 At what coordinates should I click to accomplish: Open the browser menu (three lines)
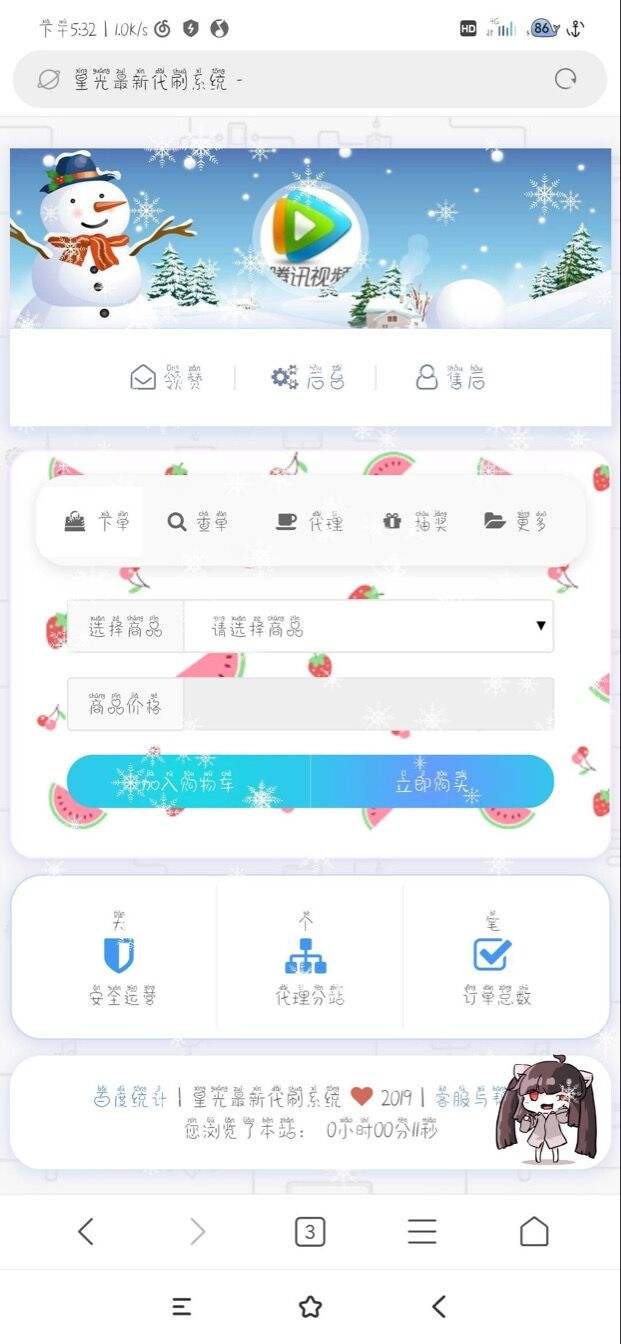pos(422,1232)
